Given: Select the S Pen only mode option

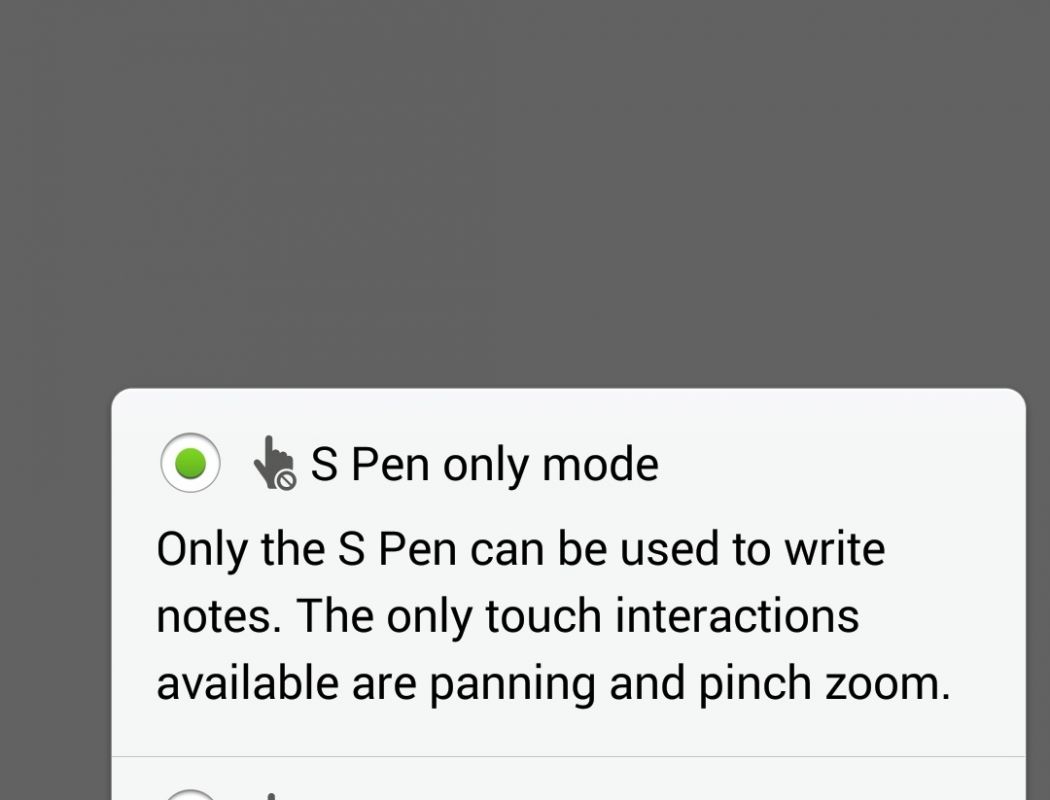Looking at the screenshot, I should click(190, 464).
